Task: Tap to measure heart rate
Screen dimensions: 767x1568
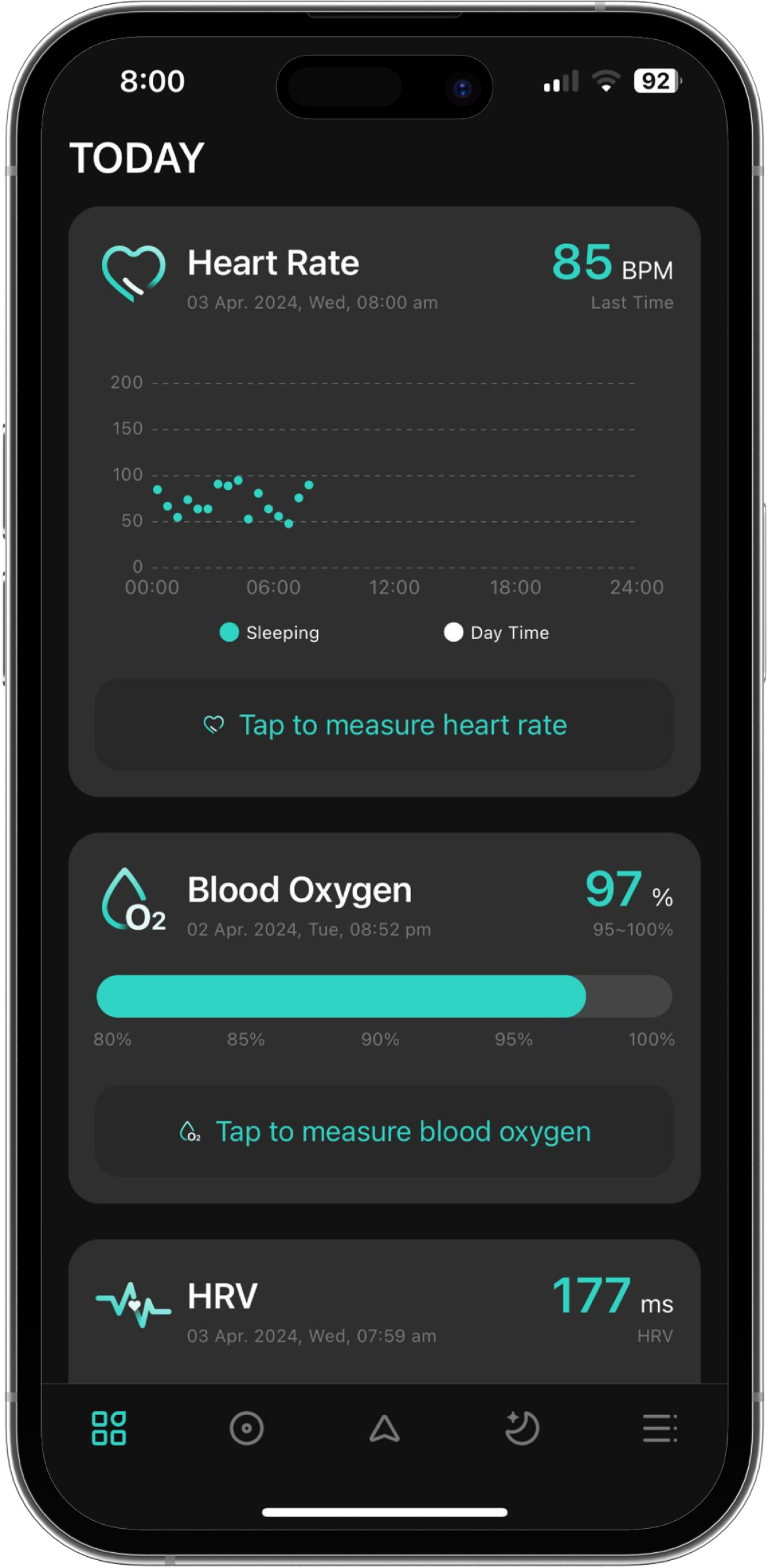Action: click(x=384, y=725)
